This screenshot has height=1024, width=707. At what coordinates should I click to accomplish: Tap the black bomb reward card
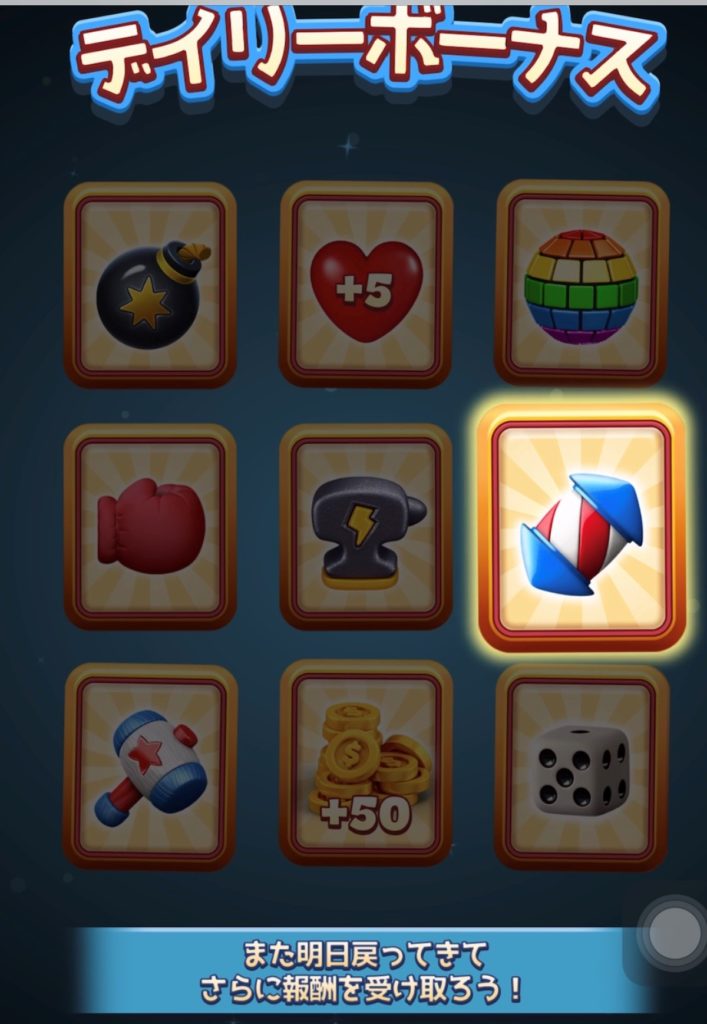coord(150,285)
